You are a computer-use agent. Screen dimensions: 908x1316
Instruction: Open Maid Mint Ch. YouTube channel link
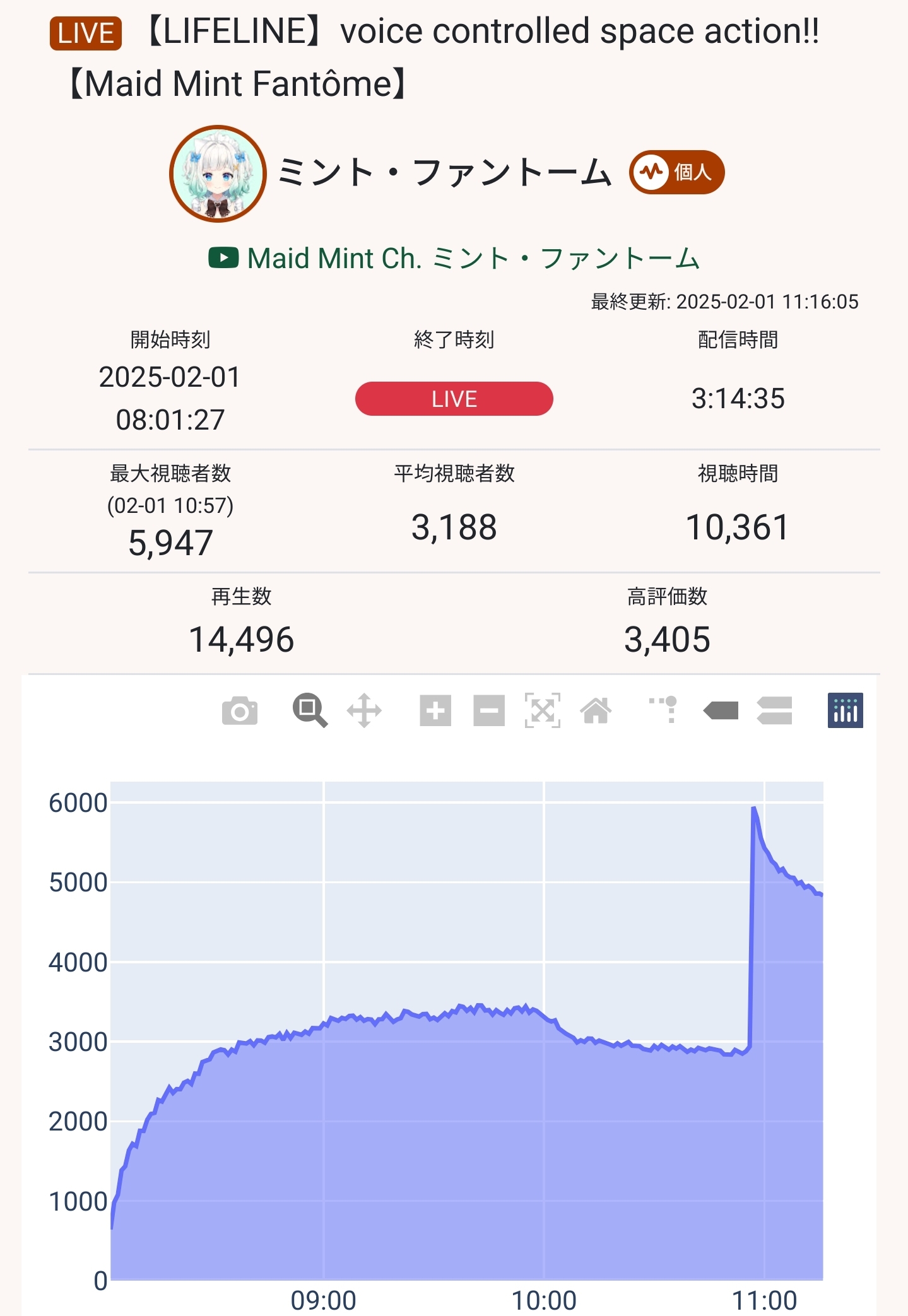point(454,259)
